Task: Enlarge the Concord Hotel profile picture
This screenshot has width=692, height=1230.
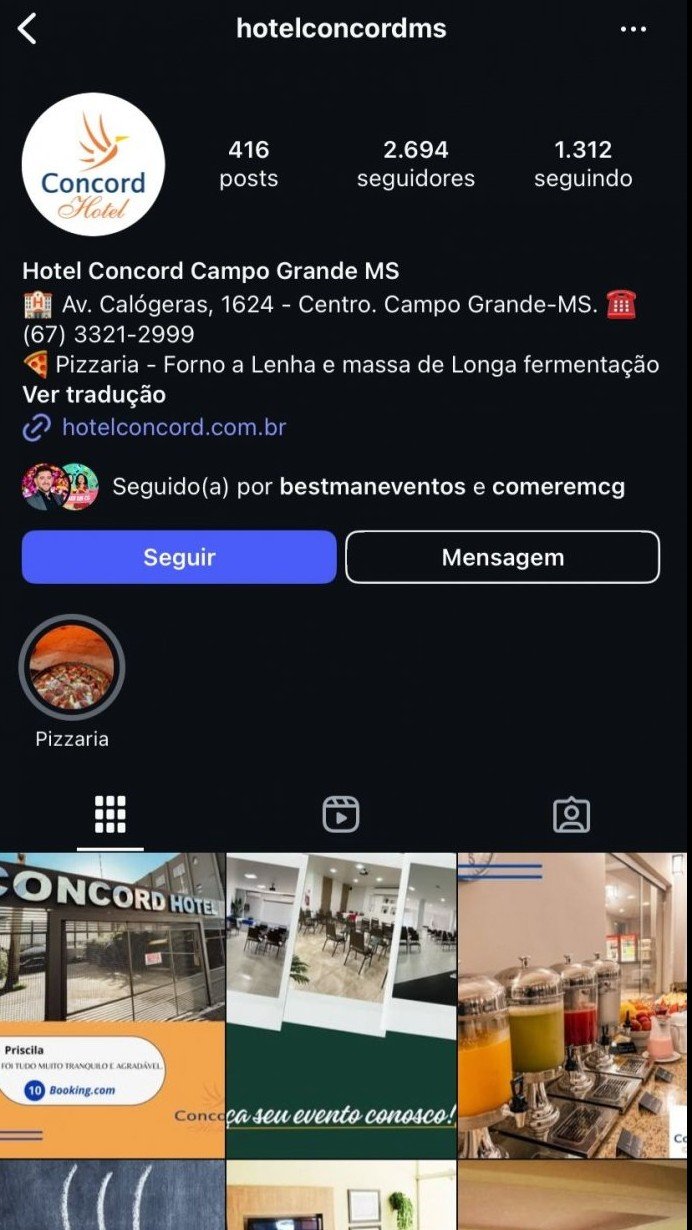Action: tap(93, 164)
